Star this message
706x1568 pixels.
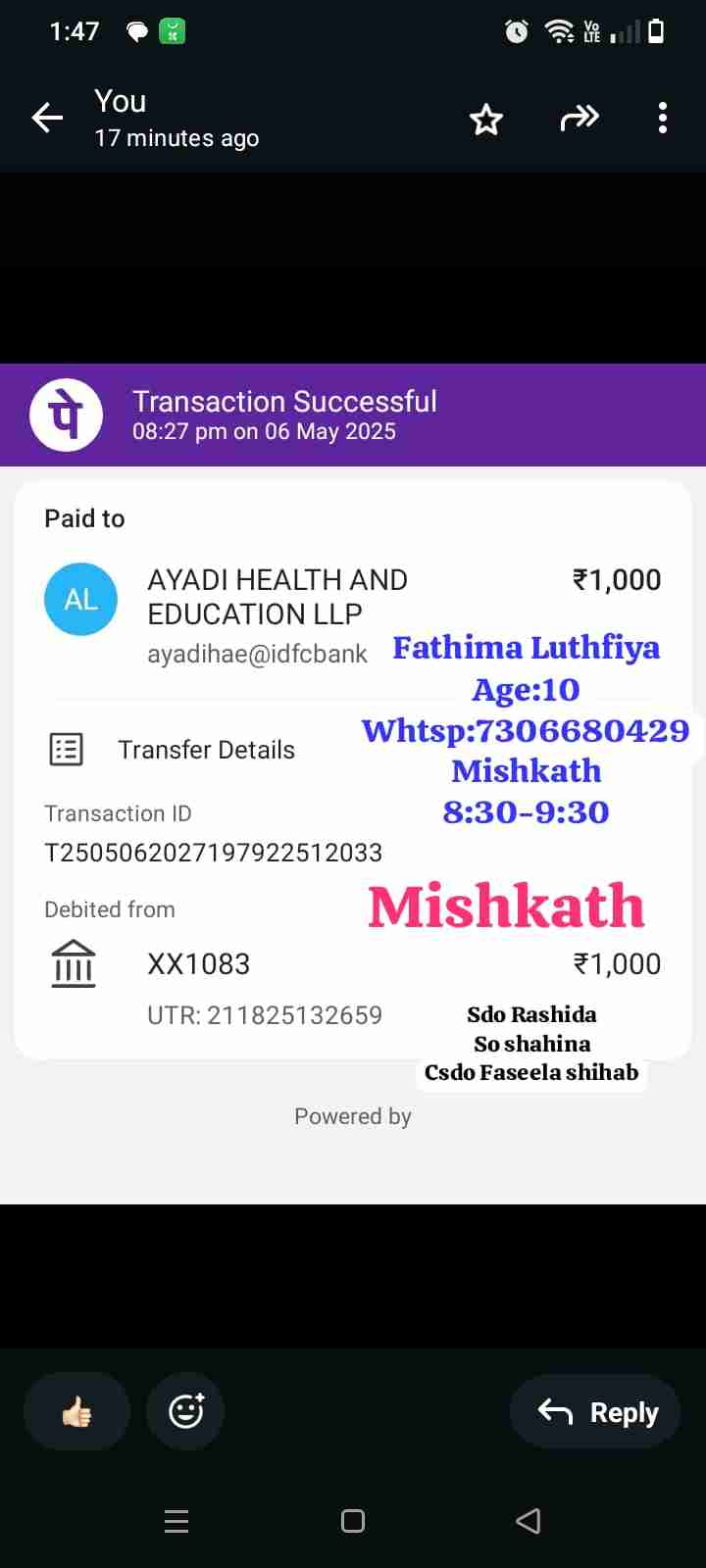485,120
